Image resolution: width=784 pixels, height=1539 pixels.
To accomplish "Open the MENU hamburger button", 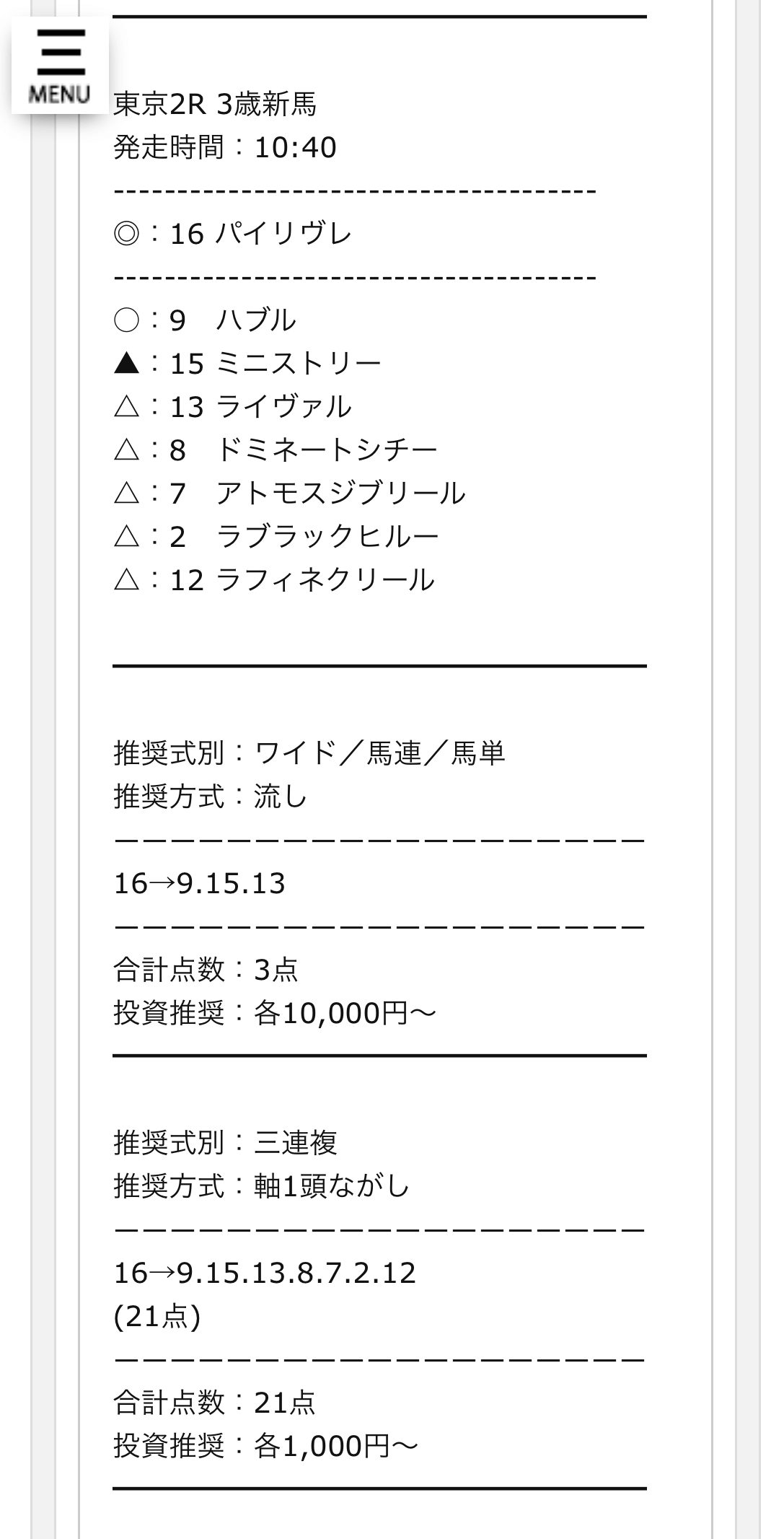I will 60,66.
